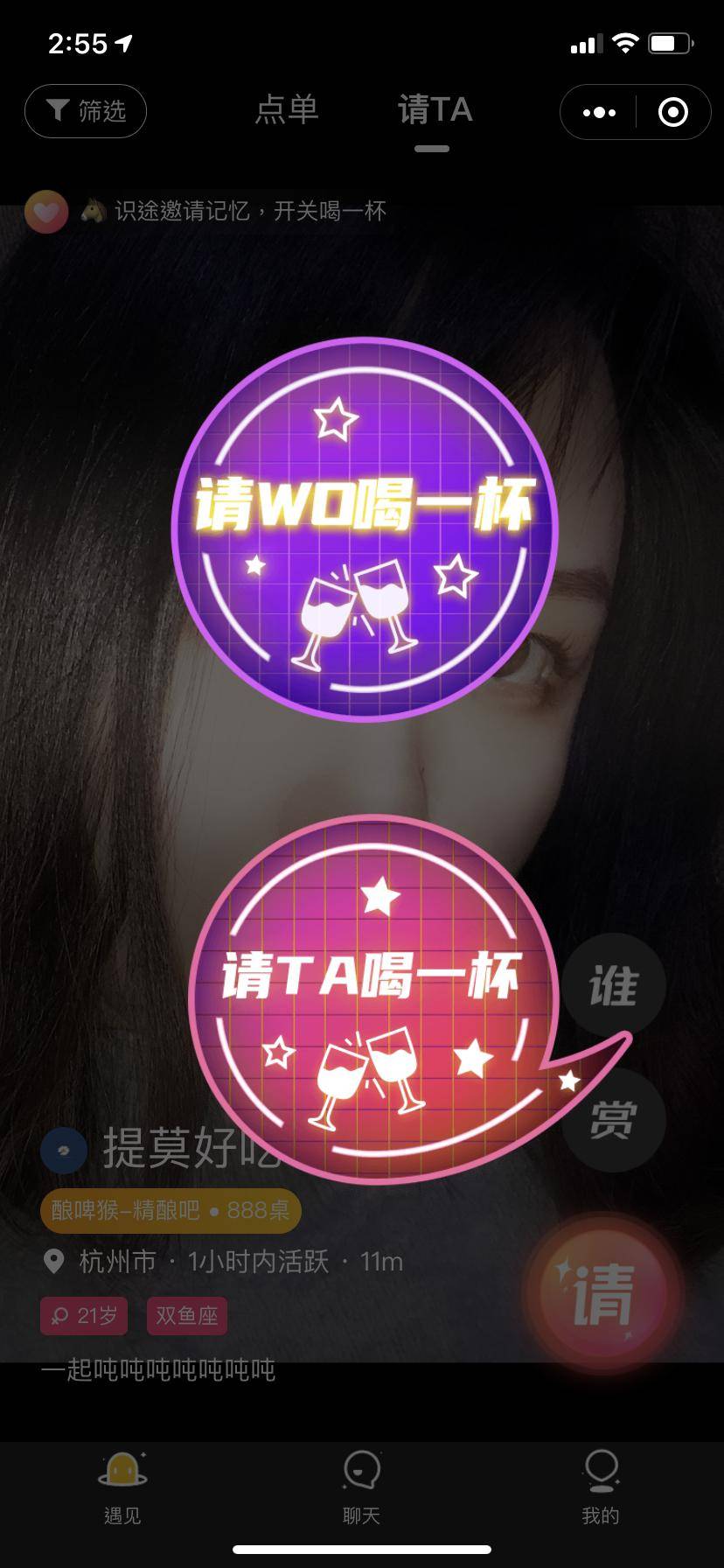Close the mini program with the circle icon
This screenshot has width=724, height=1568.
pyautogui.click(x=672, y=112)
